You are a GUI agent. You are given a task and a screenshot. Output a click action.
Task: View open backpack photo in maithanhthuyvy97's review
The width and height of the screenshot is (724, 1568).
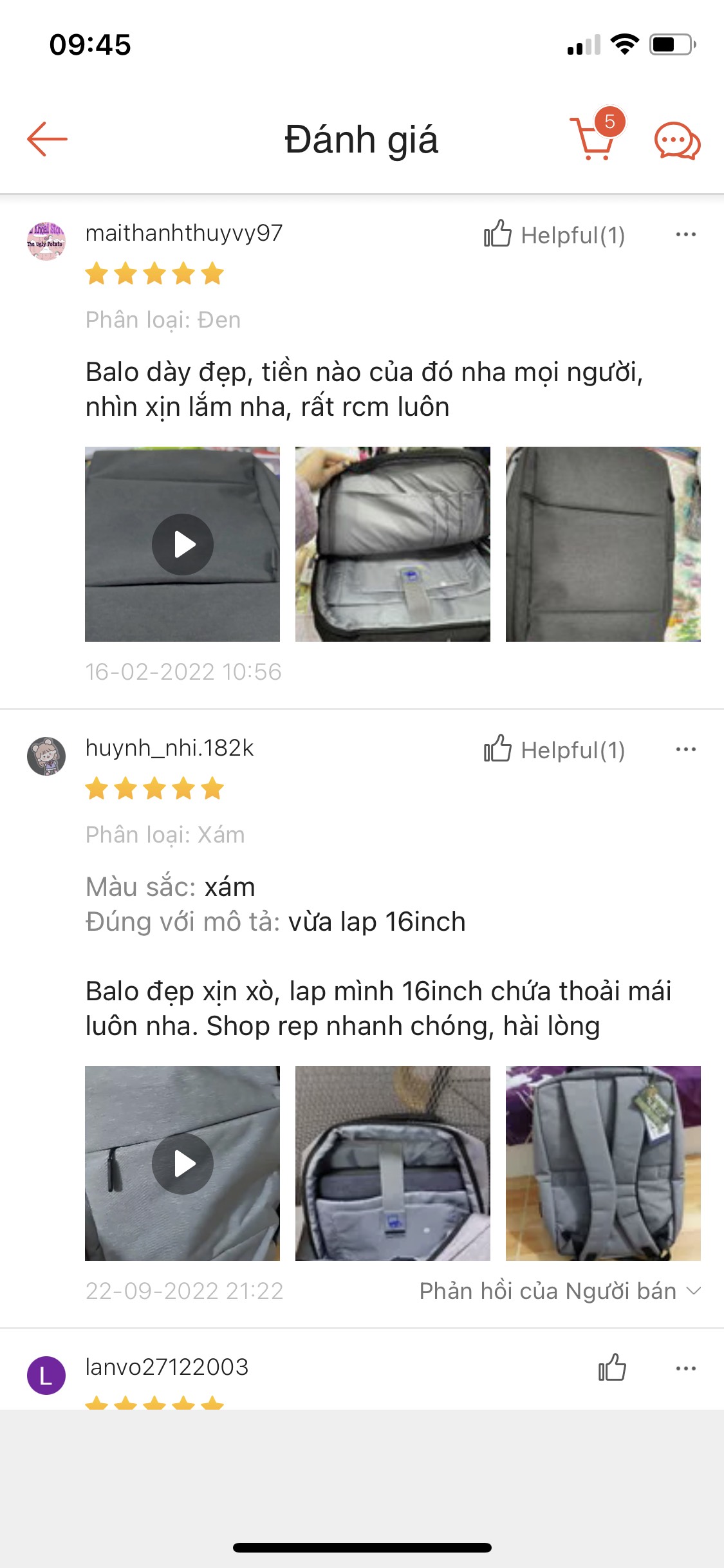(x=393, y=545)
